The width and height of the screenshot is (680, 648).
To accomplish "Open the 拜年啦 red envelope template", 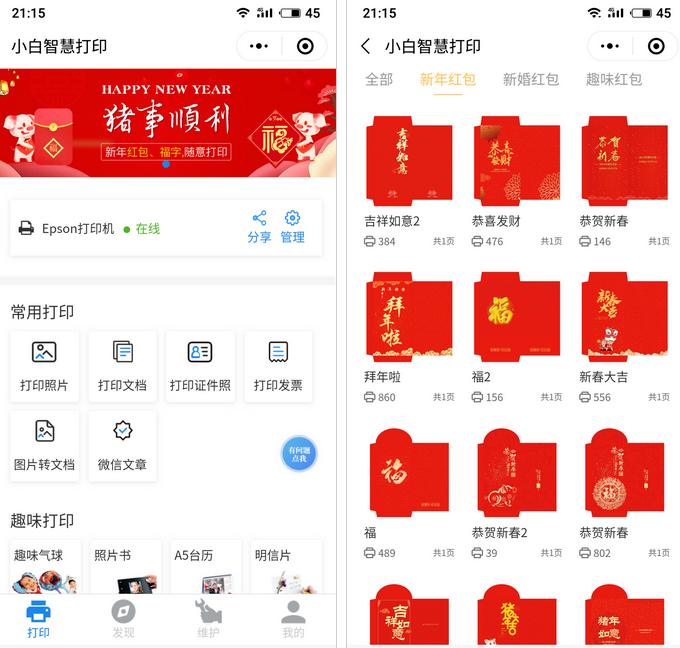I will (x=408, y=316).
